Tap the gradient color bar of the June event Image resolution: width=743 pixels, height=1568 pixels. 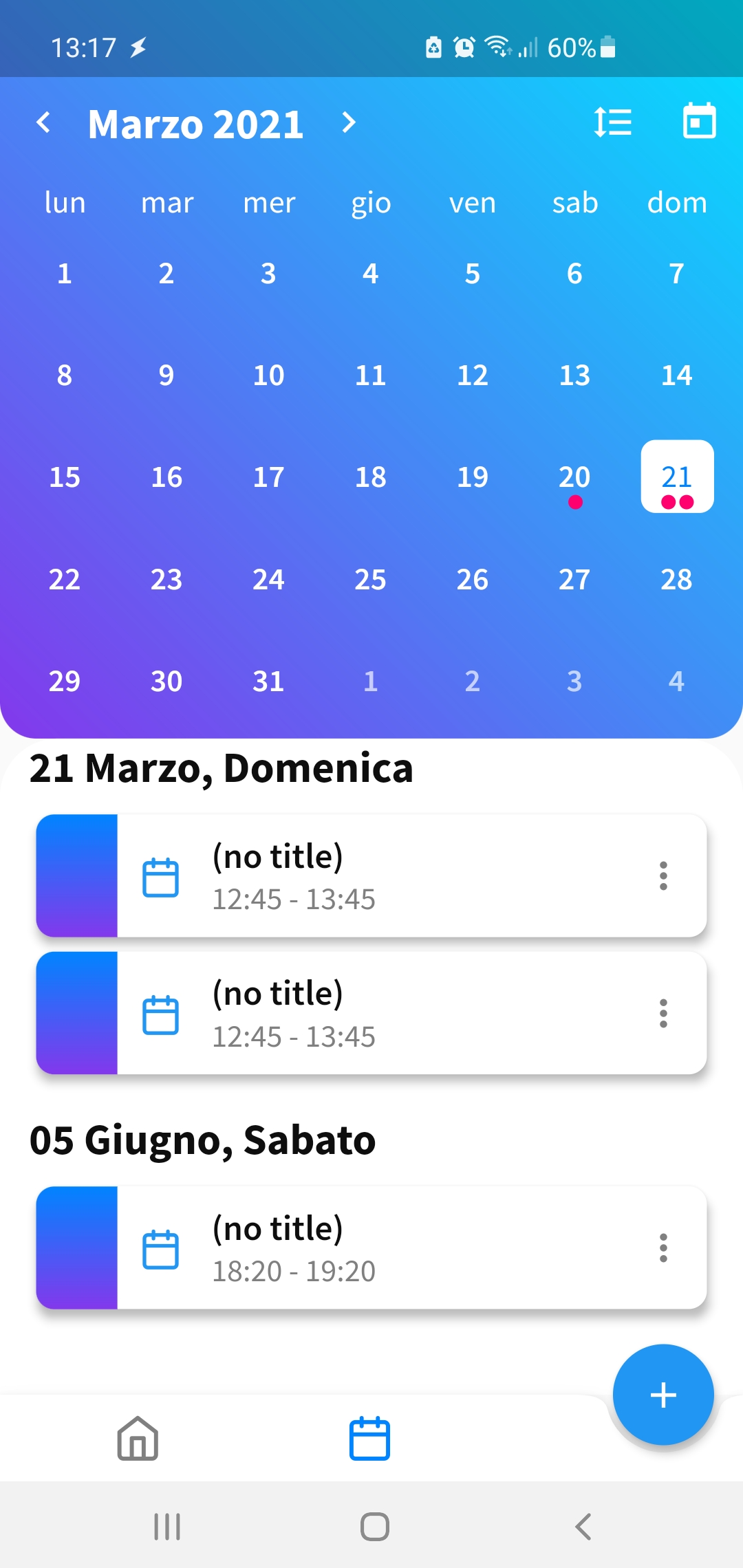(x=78, y=1248)
